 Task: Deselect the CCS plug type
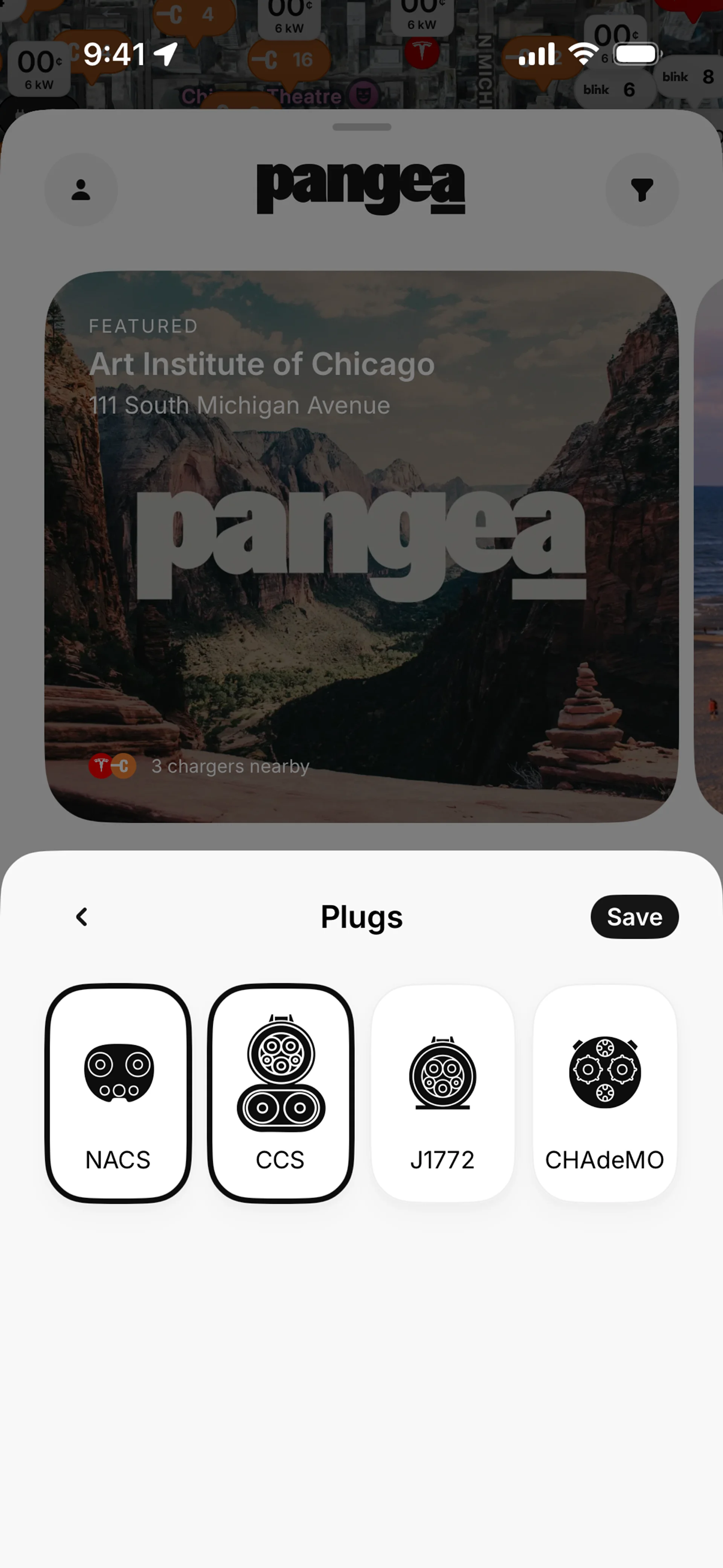click(281, 1093)
